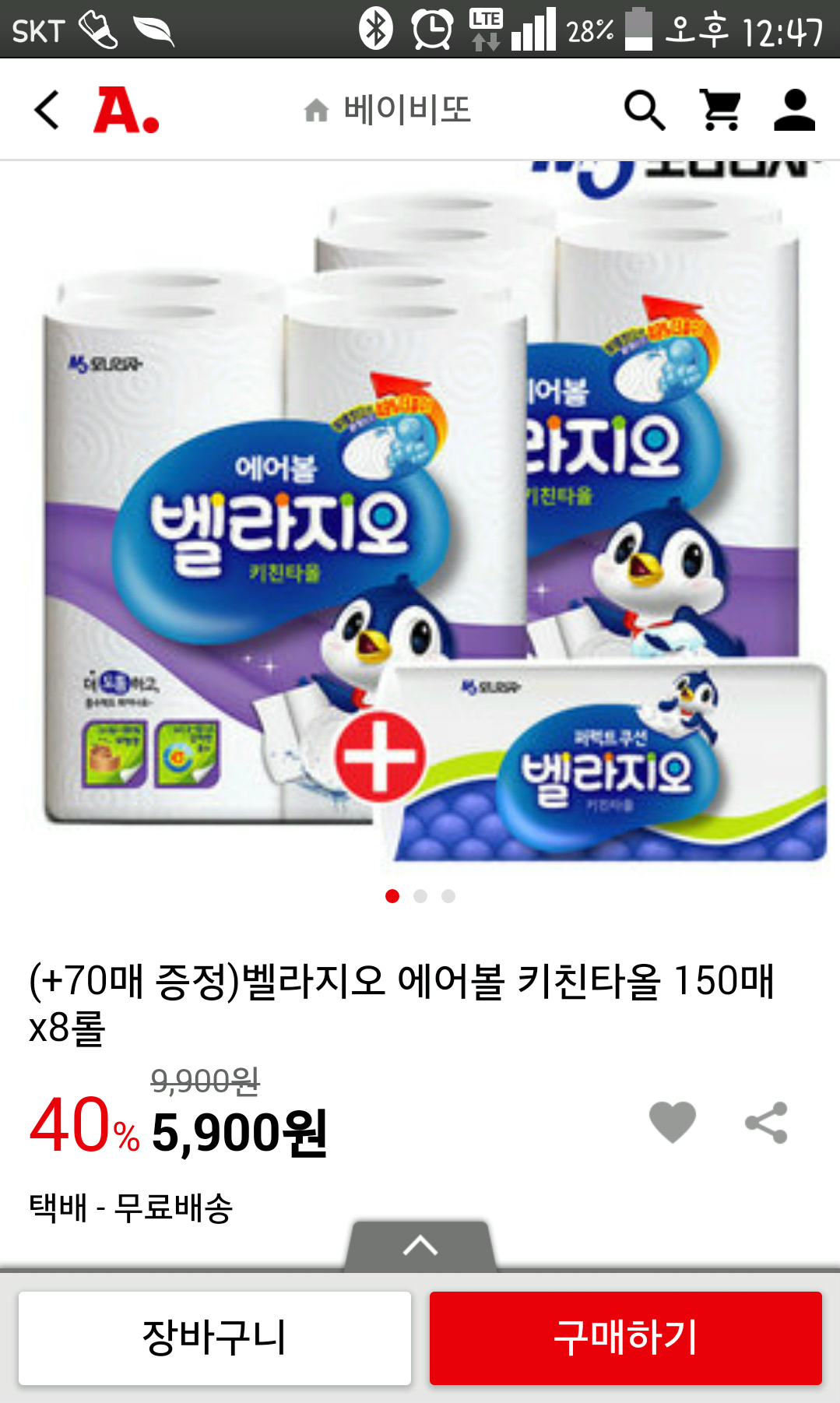The width and height of the screenshot is (840, 1403).
Task: Buy now with 구매하기 button
Action: click(x=626, y=1338)
